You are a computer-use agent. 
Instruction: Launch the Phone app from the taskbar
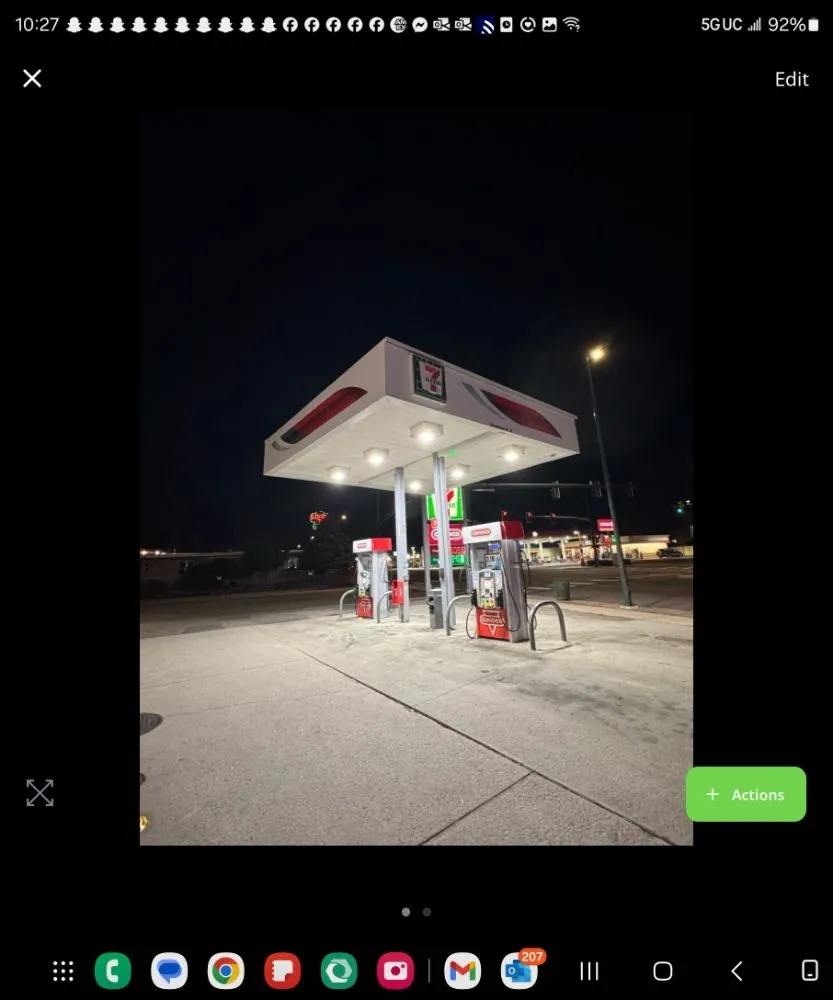[113, 971]
